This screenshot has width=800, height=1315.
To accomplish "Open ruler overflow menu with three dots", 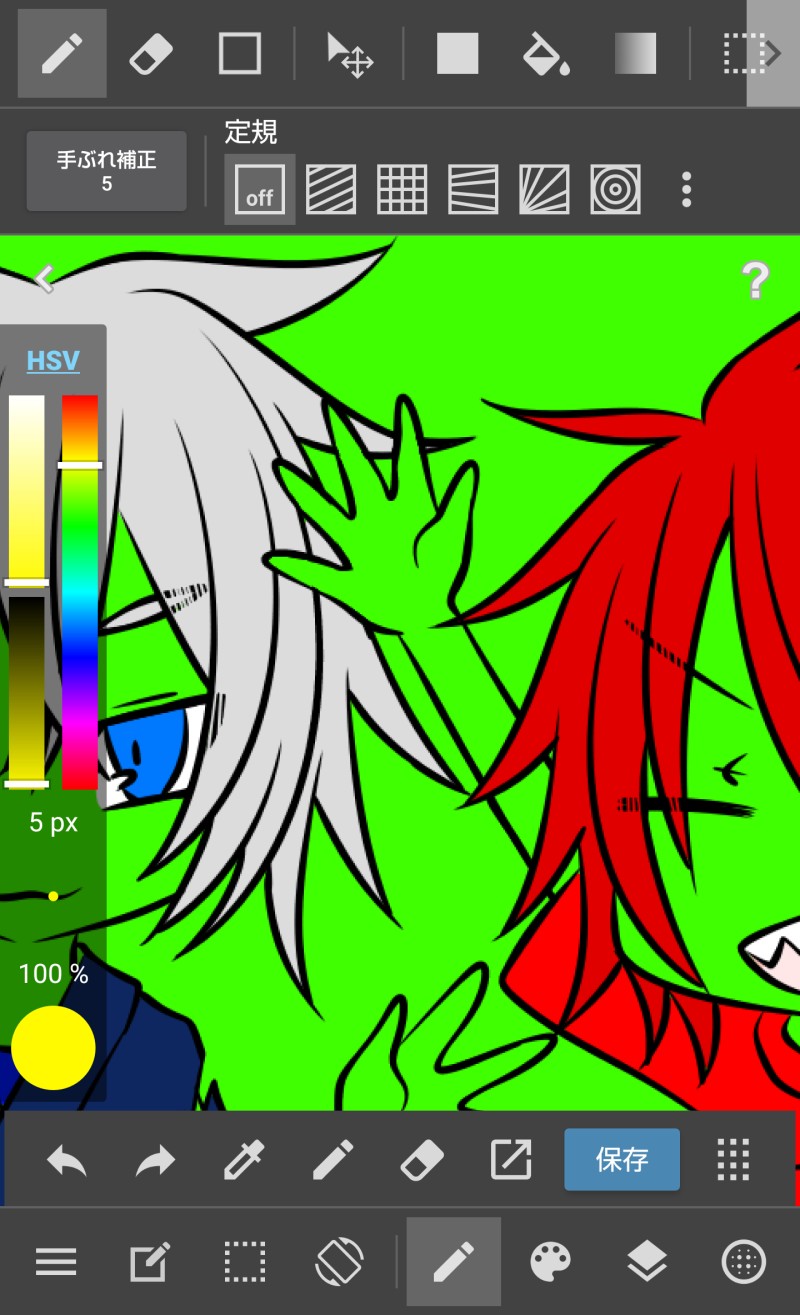I will [686, 189].
